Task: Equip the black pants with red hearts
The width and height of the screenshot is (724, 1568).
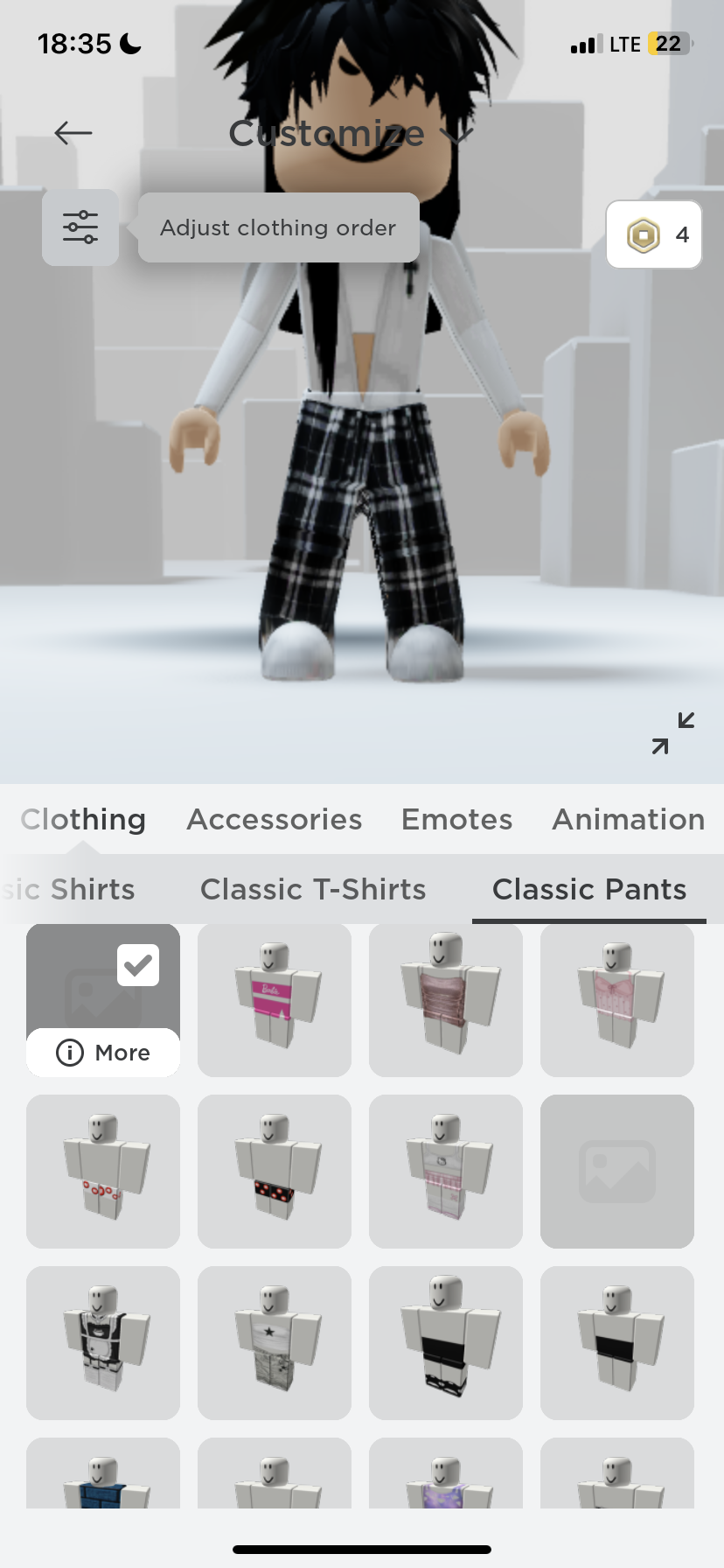Action: click(275, 1171)
